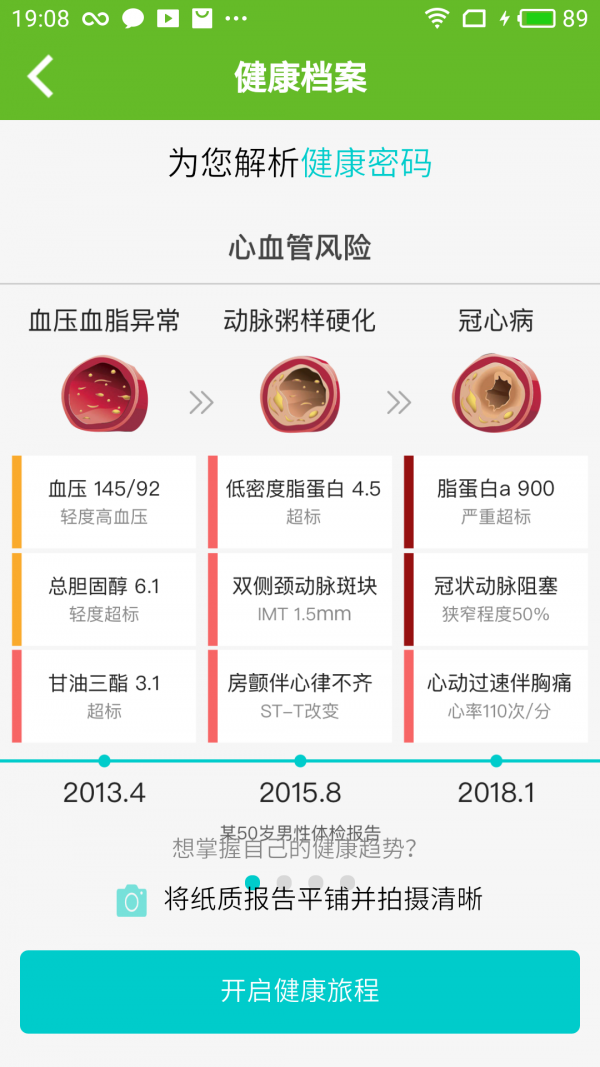Tap the 开启健康旅程 button

(x=300, y=991)
